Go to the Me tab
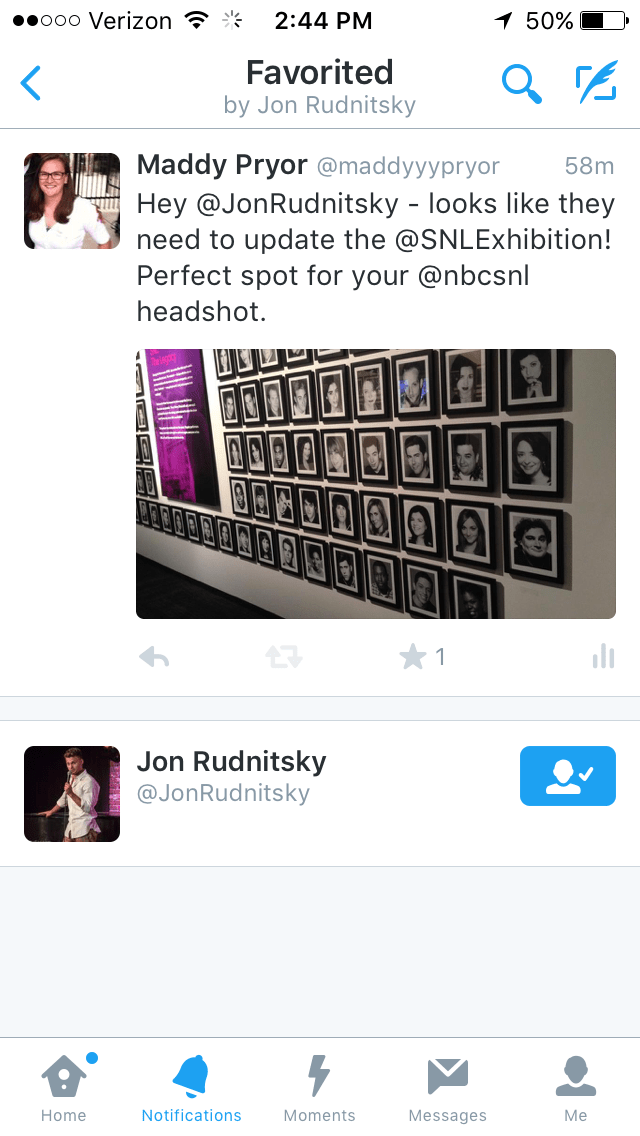Viewport: 640px width, 1136px height. click(x=575, y=1088)
